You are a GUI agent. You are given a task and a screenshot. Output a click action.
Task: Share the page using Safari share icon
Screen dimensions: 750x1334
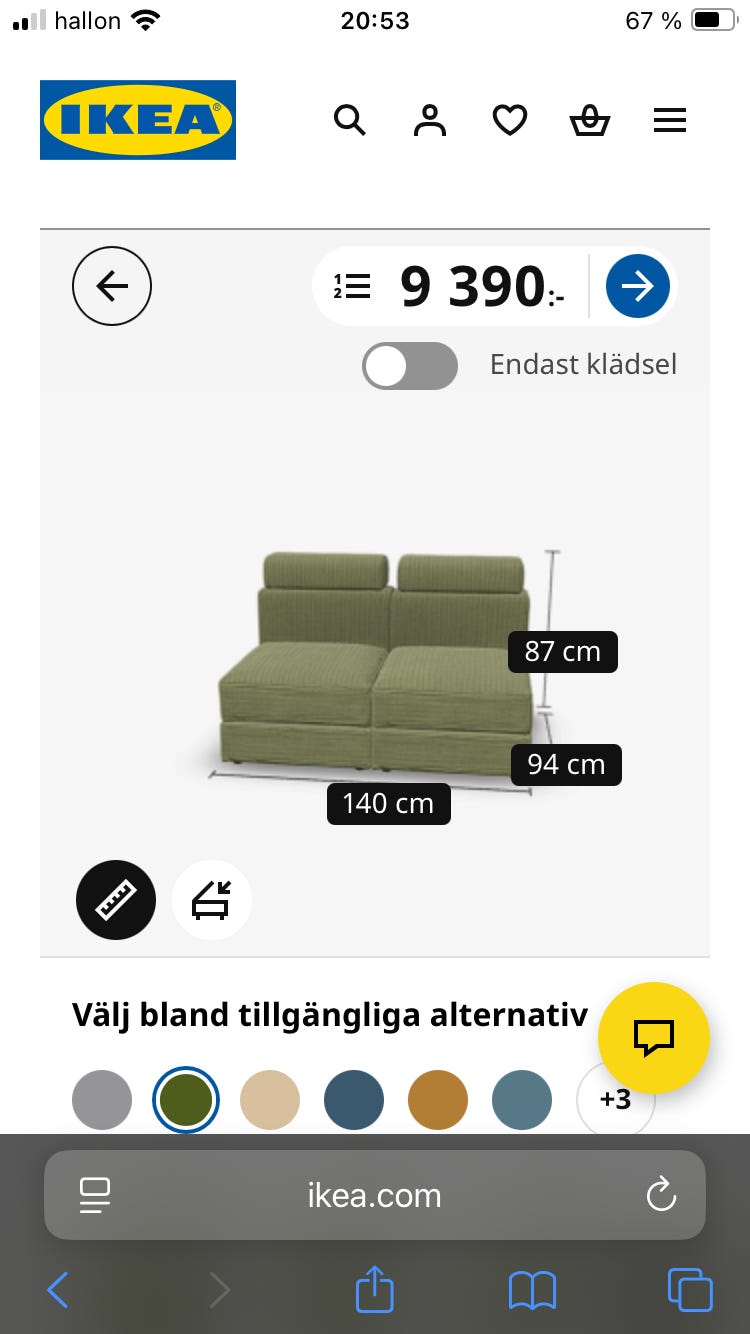point(374,1290)
